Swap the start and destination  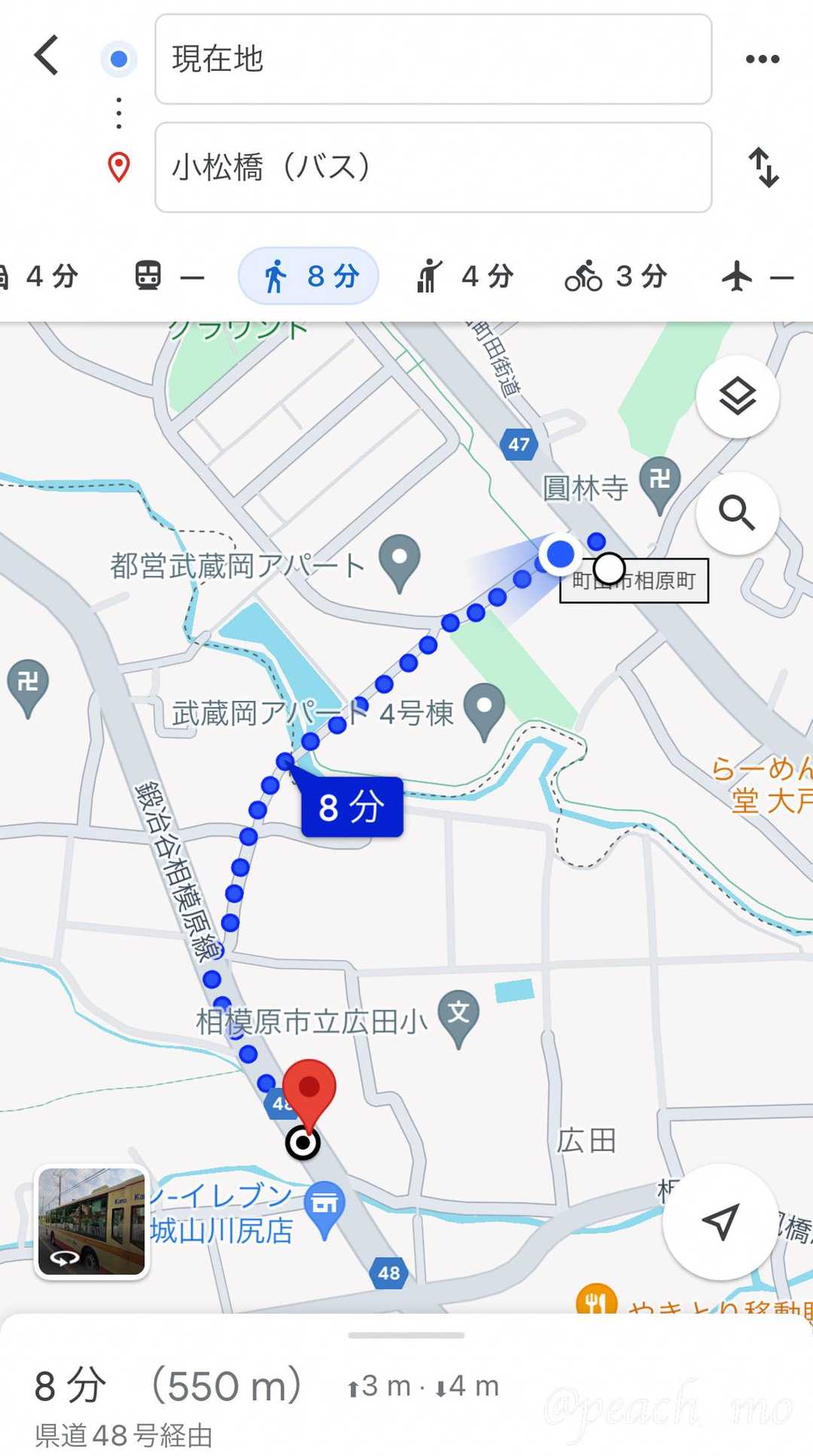click(x=763, y=167)
